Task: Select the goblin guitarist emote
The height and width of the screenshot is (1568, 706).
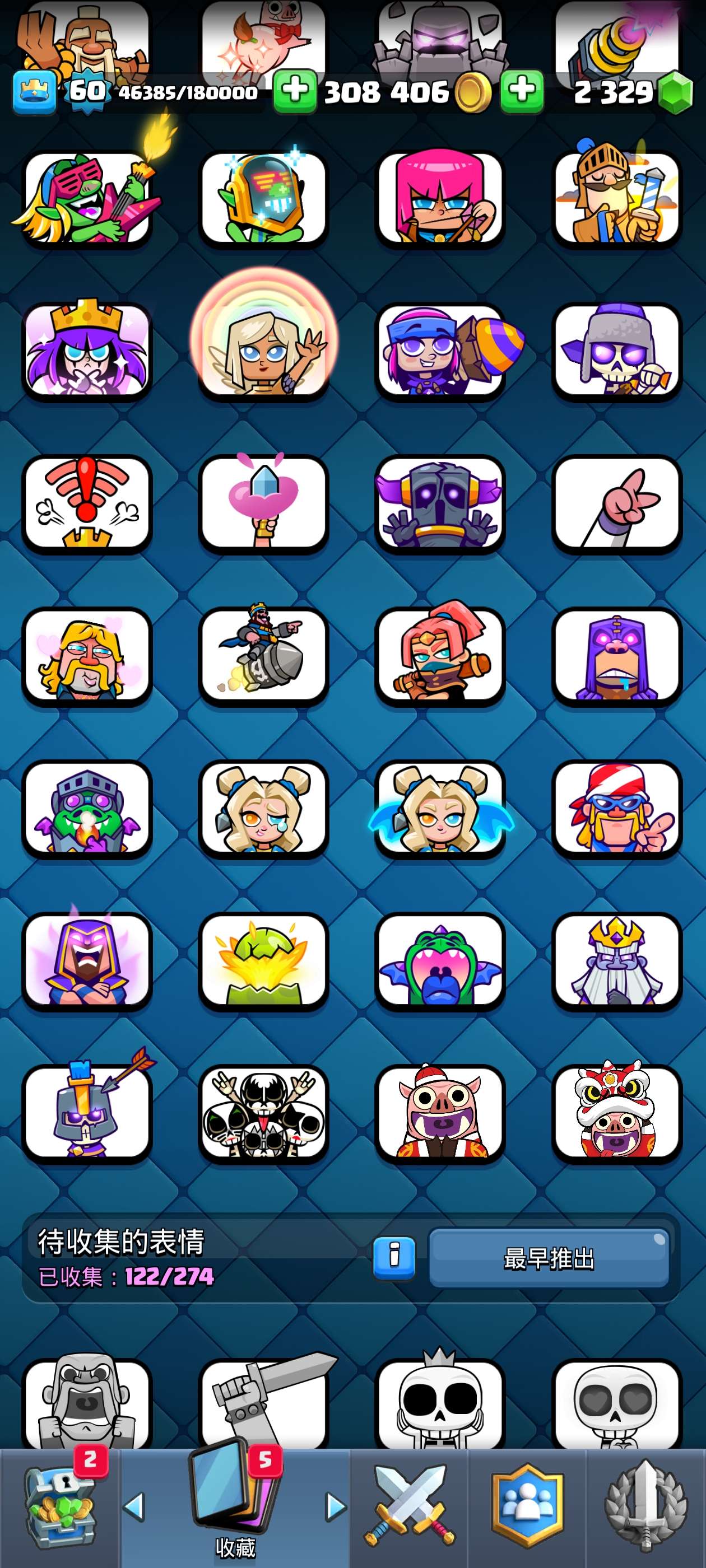Action: 87,198
